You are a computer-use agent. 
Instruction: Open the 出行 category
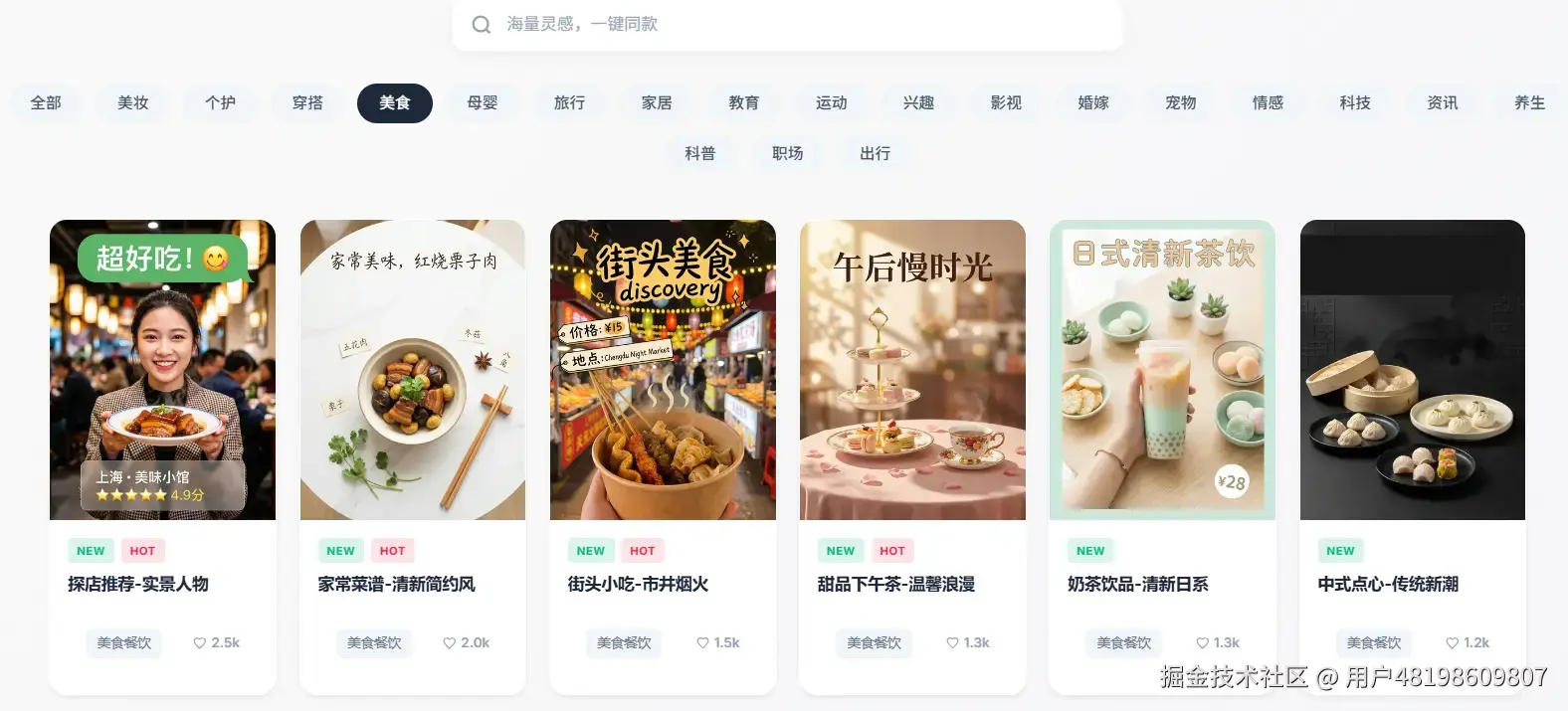[875, 153]
